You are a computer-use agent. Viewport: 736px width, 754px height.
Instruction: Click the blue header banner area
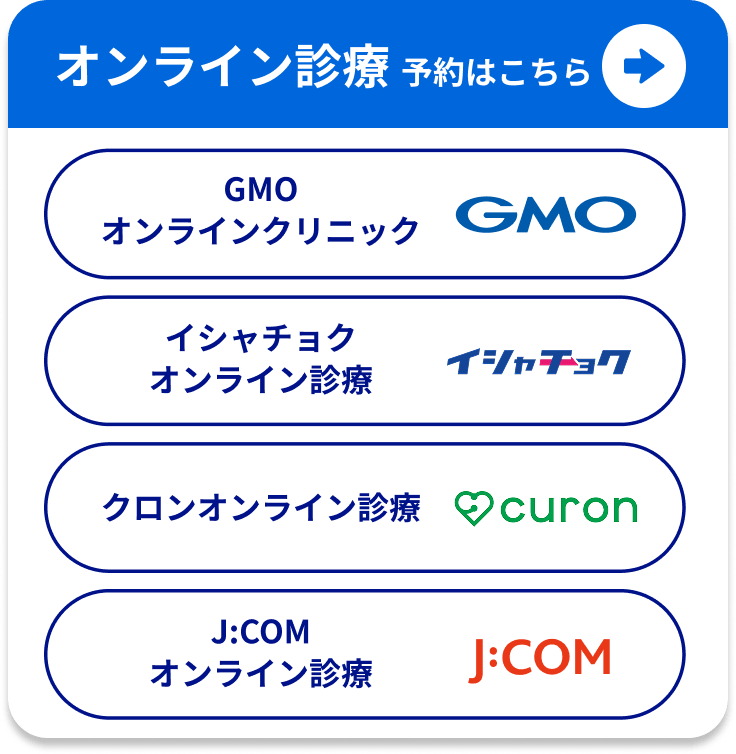(368, 66)
